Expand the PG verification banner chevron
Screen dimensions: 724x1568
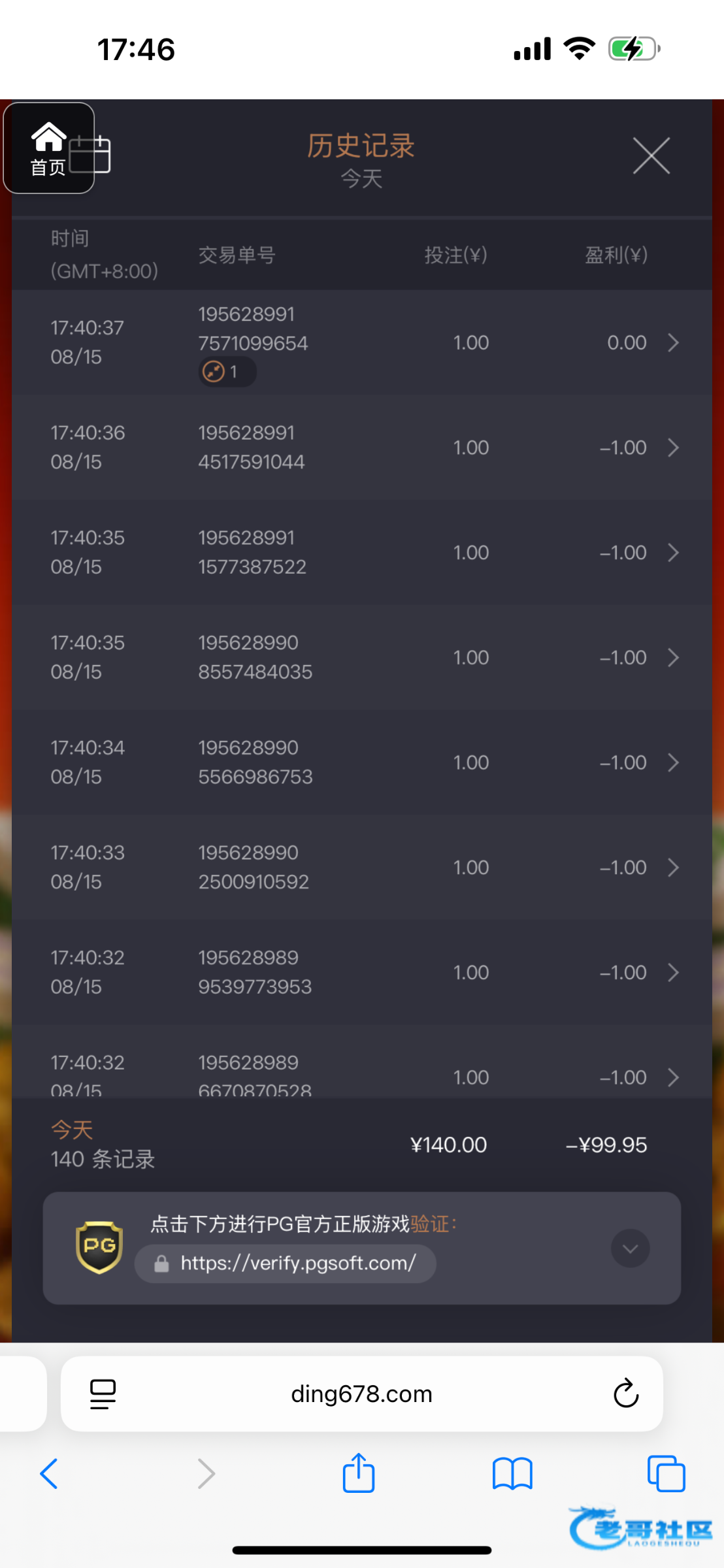[x=630, y=1249]
